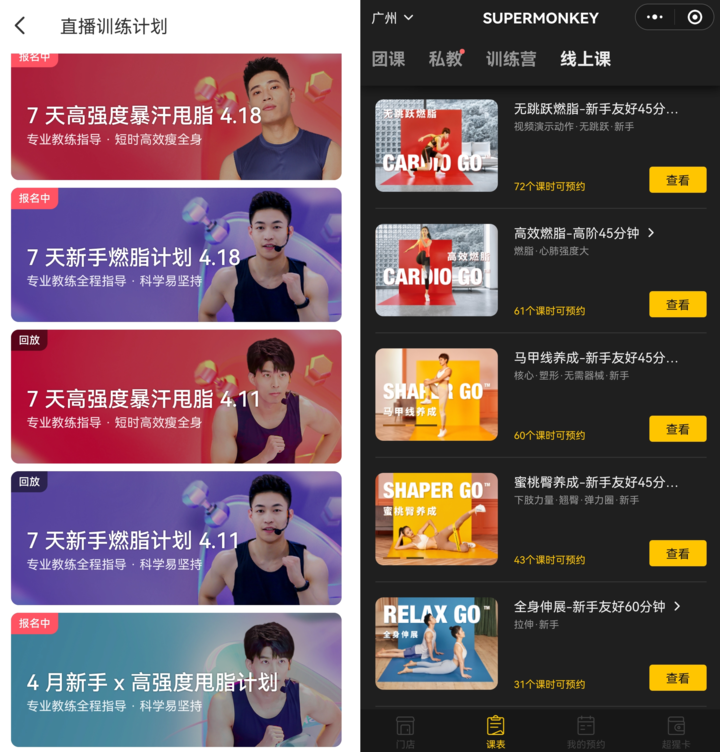This screenshot has width=720, height=752.
Task: Select the 线上课 tab
Action: [585, 59]
